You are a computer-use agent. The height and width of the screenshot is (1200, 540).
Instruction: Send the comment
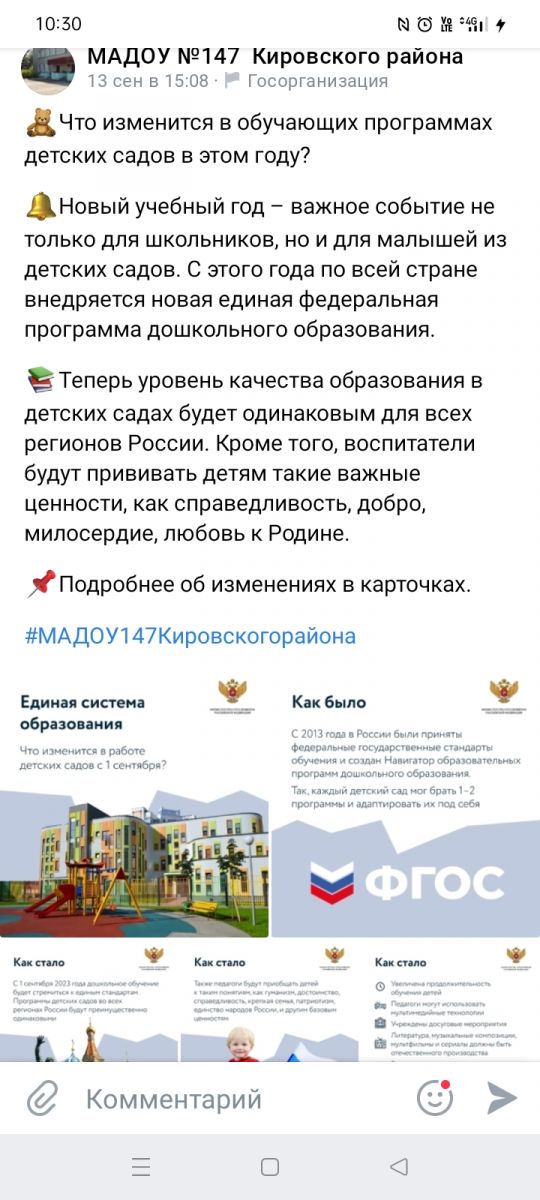pos(502,1098)
